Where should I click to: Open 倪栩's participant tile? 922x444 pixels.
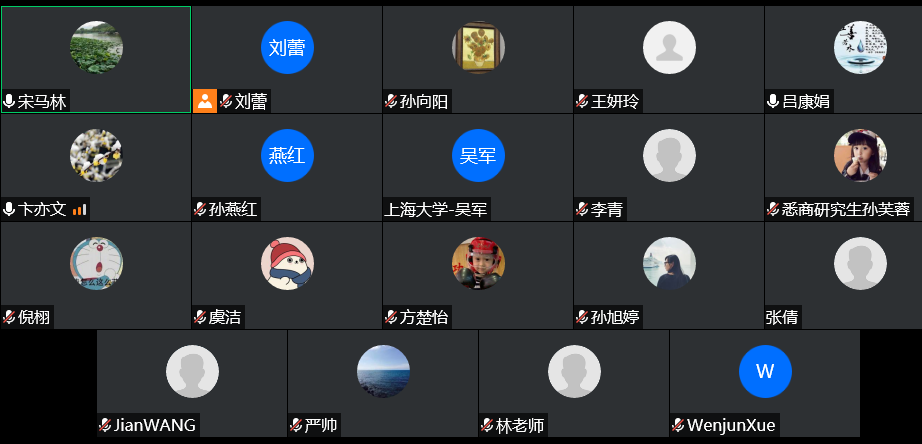point(96,274)
